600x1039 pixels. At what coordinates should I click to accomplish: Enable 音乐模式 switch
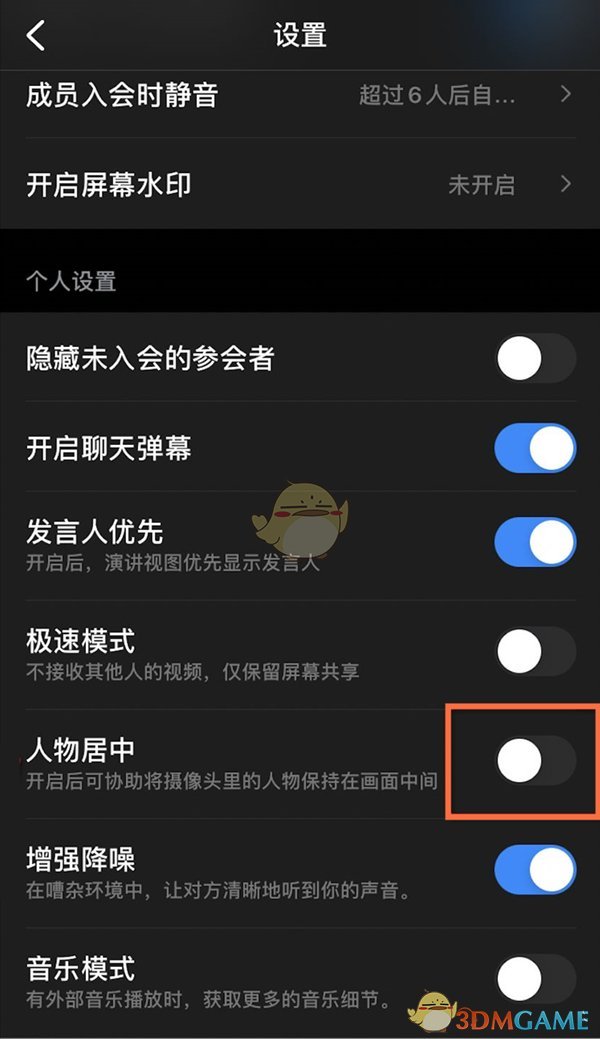[x=535, y=978]
